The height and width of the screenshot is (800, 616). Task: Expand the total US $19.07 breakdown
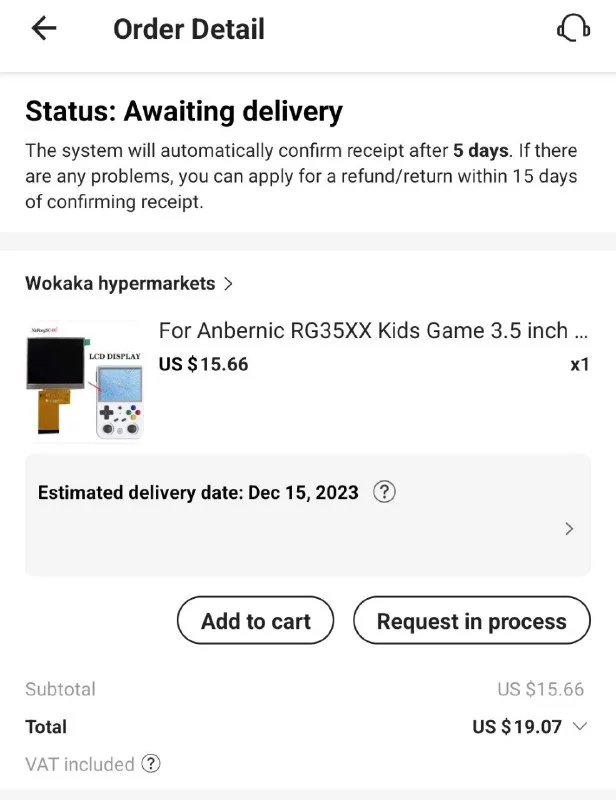(x=580, y=727)
